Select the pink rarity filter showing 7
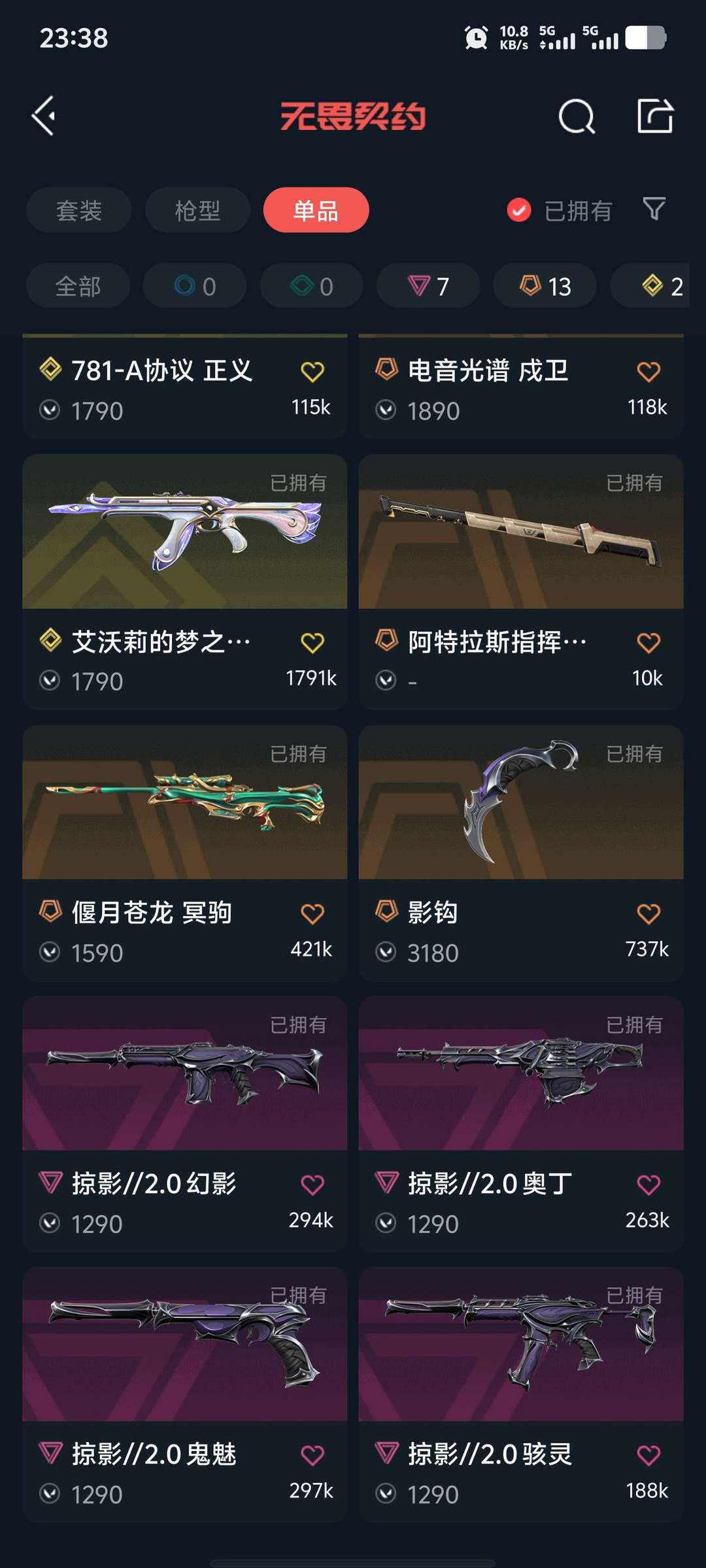This screenshot has width=706, height=1568. click(427, 285)
